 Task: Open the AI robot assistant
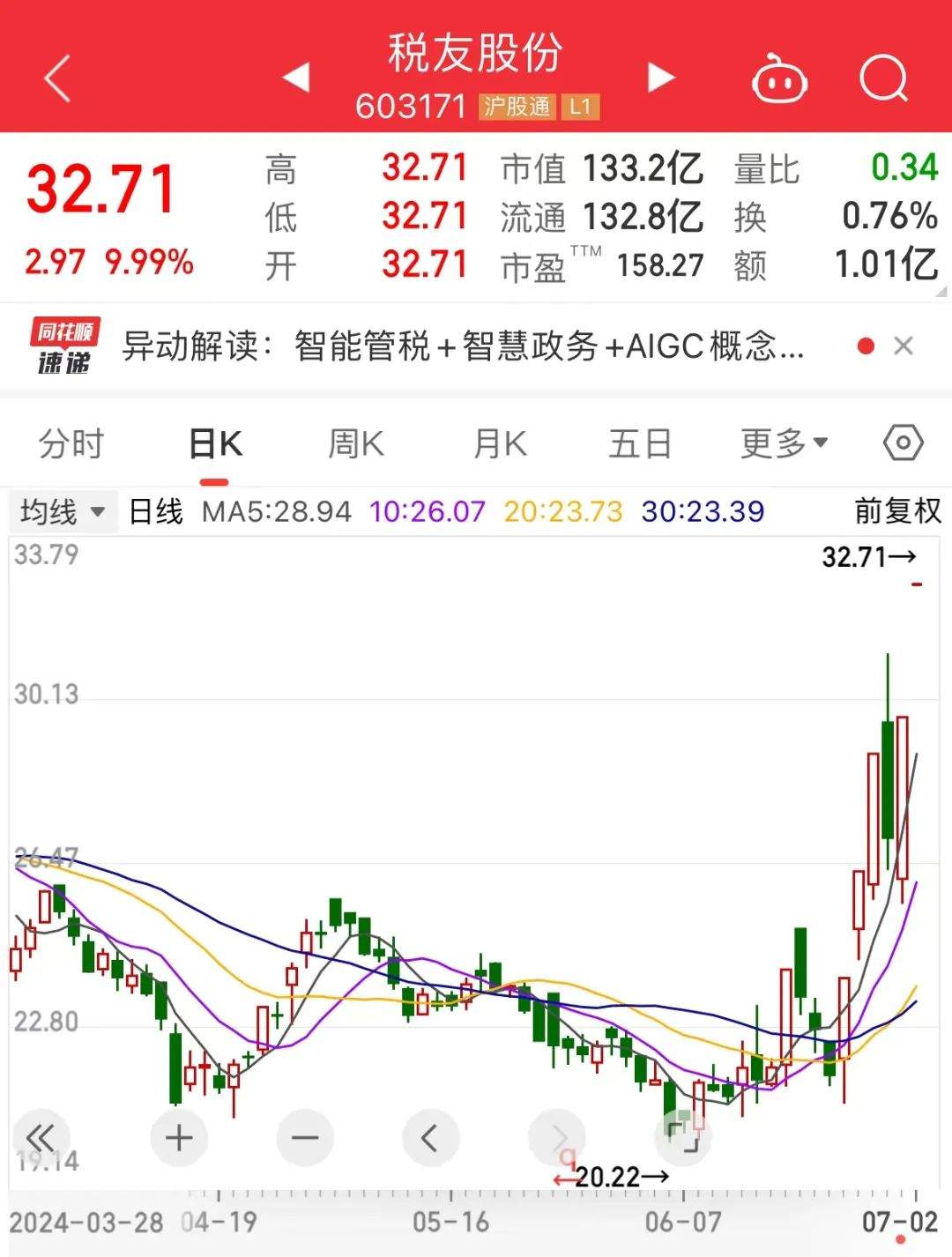[779, 79]
